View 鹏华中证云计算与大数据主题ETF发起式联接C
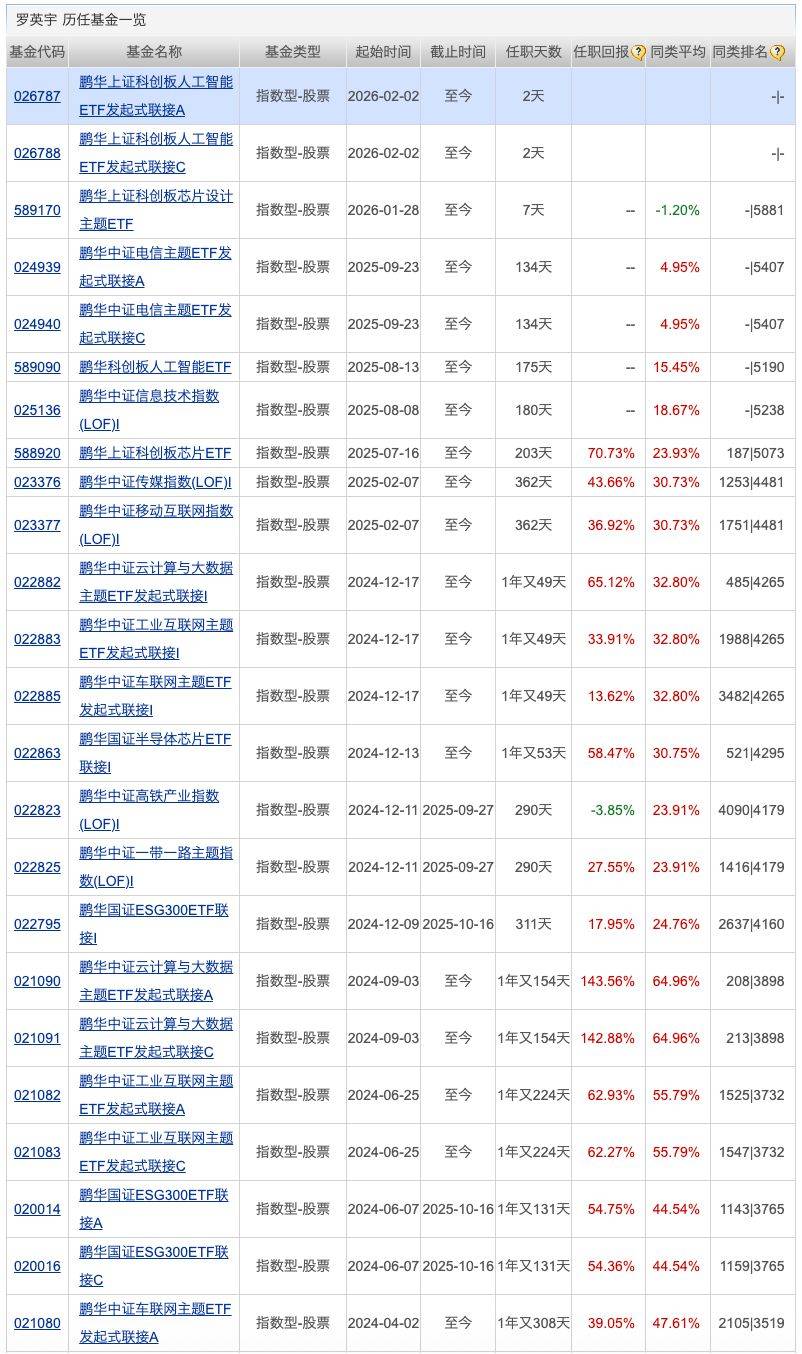The image size is (802, 1354). [155, 1038]
